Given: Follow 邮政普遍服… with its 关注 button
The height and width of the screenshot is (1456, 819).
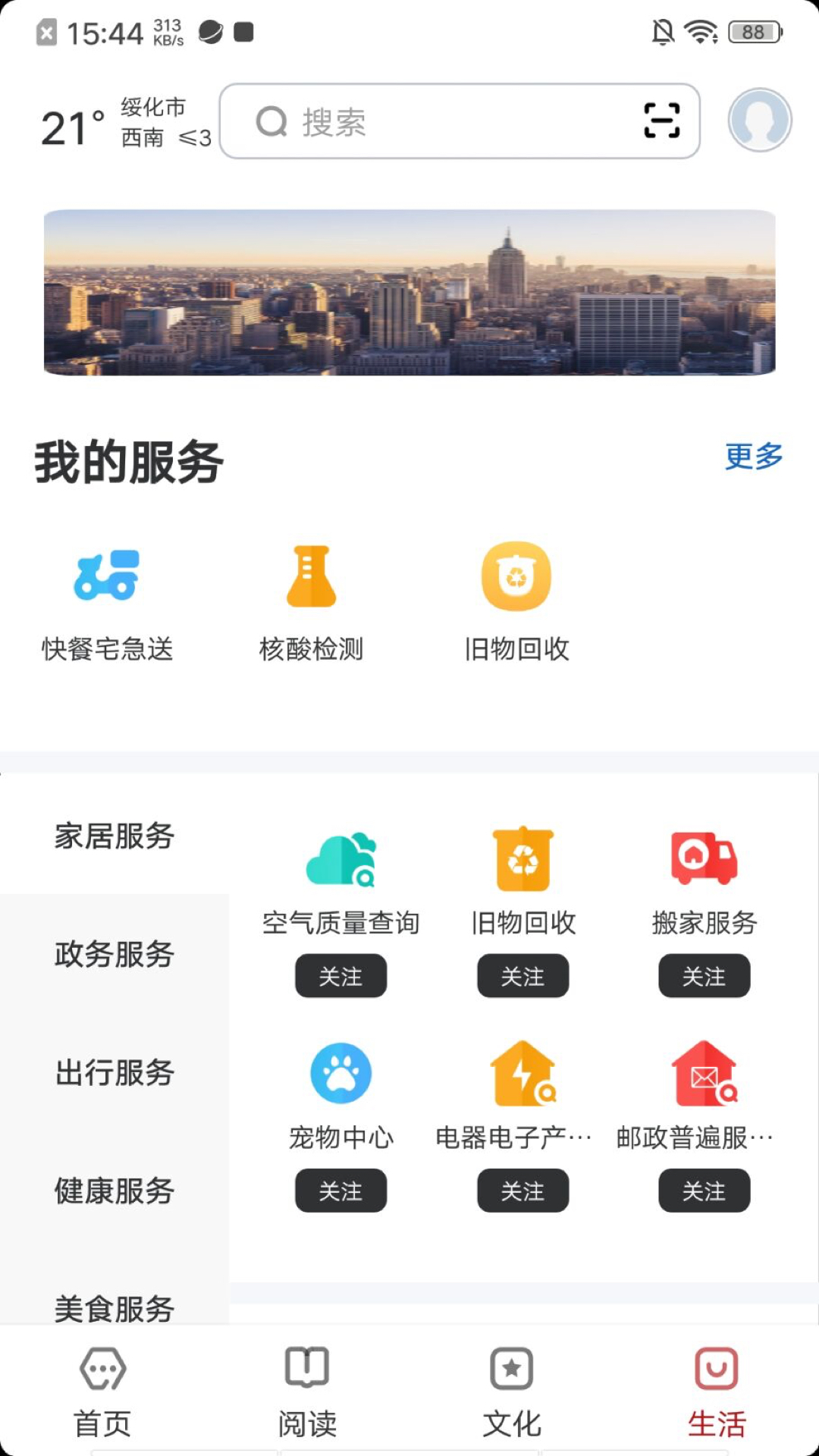Looking at the screenshot, I should [704, 1191].
